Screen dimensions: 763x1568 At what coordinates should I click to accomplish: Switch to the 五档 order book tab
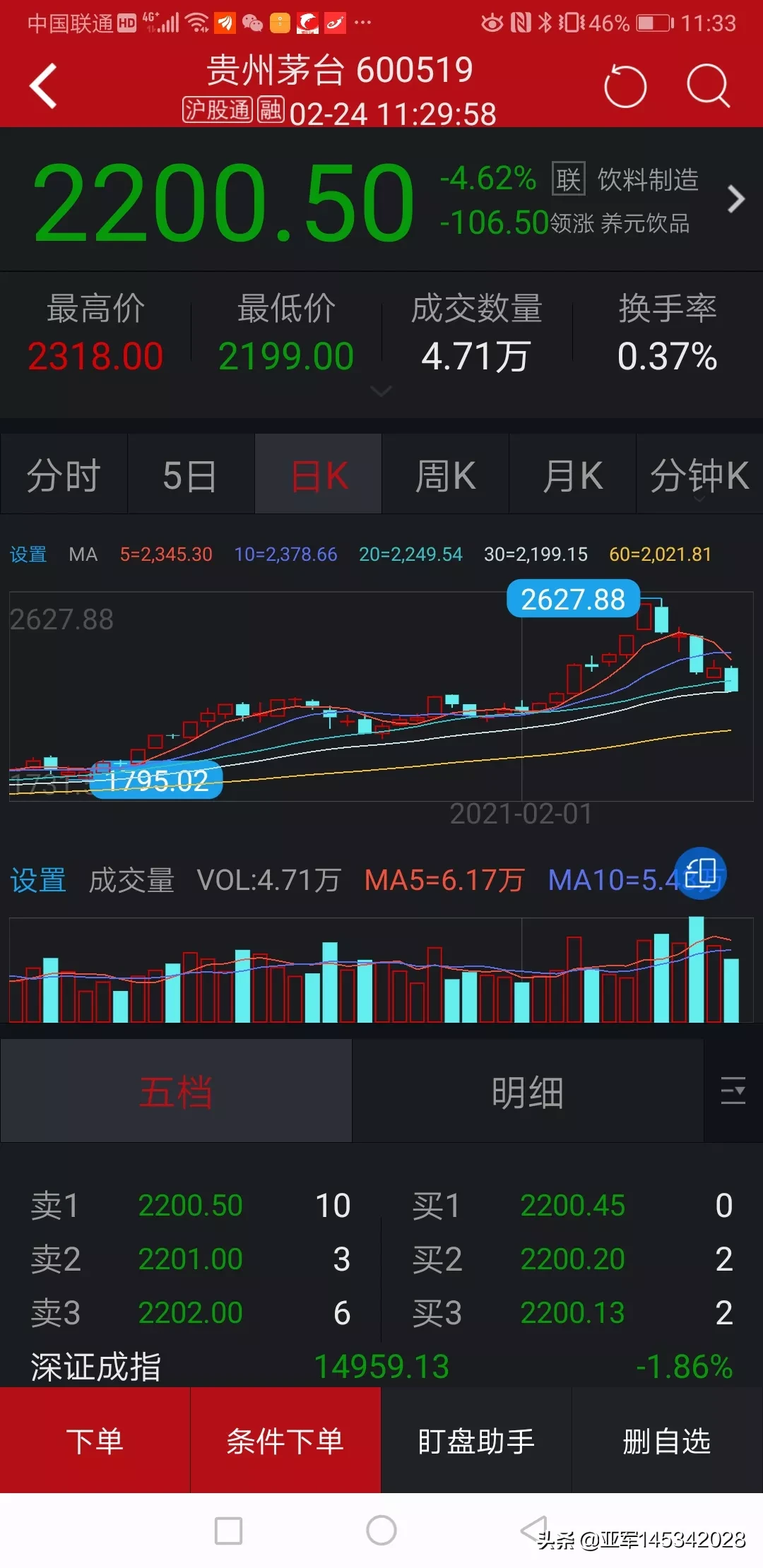point(176,1092)
